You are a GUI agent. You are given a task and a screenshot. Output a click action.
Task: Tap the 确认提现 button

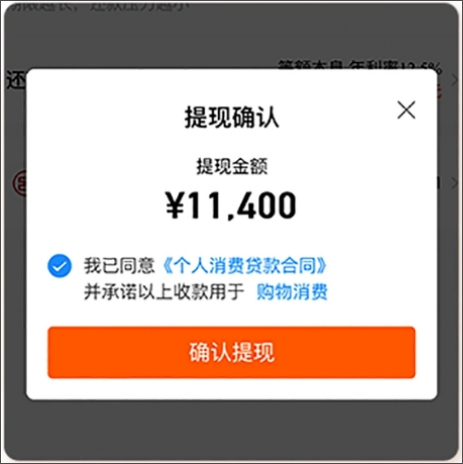tap(231, 352)
